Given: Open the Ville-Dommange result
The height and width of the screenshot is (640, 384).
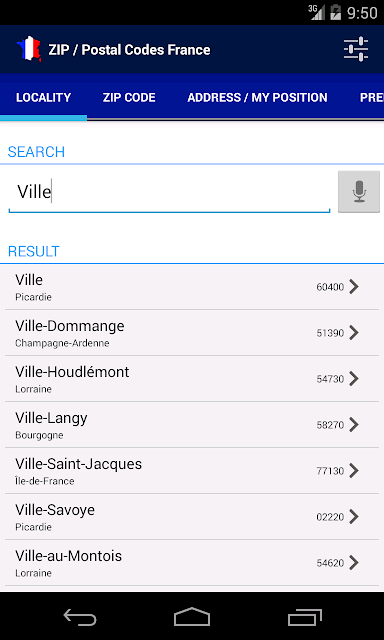Looking at the screenshot, I should click(192, 333).
